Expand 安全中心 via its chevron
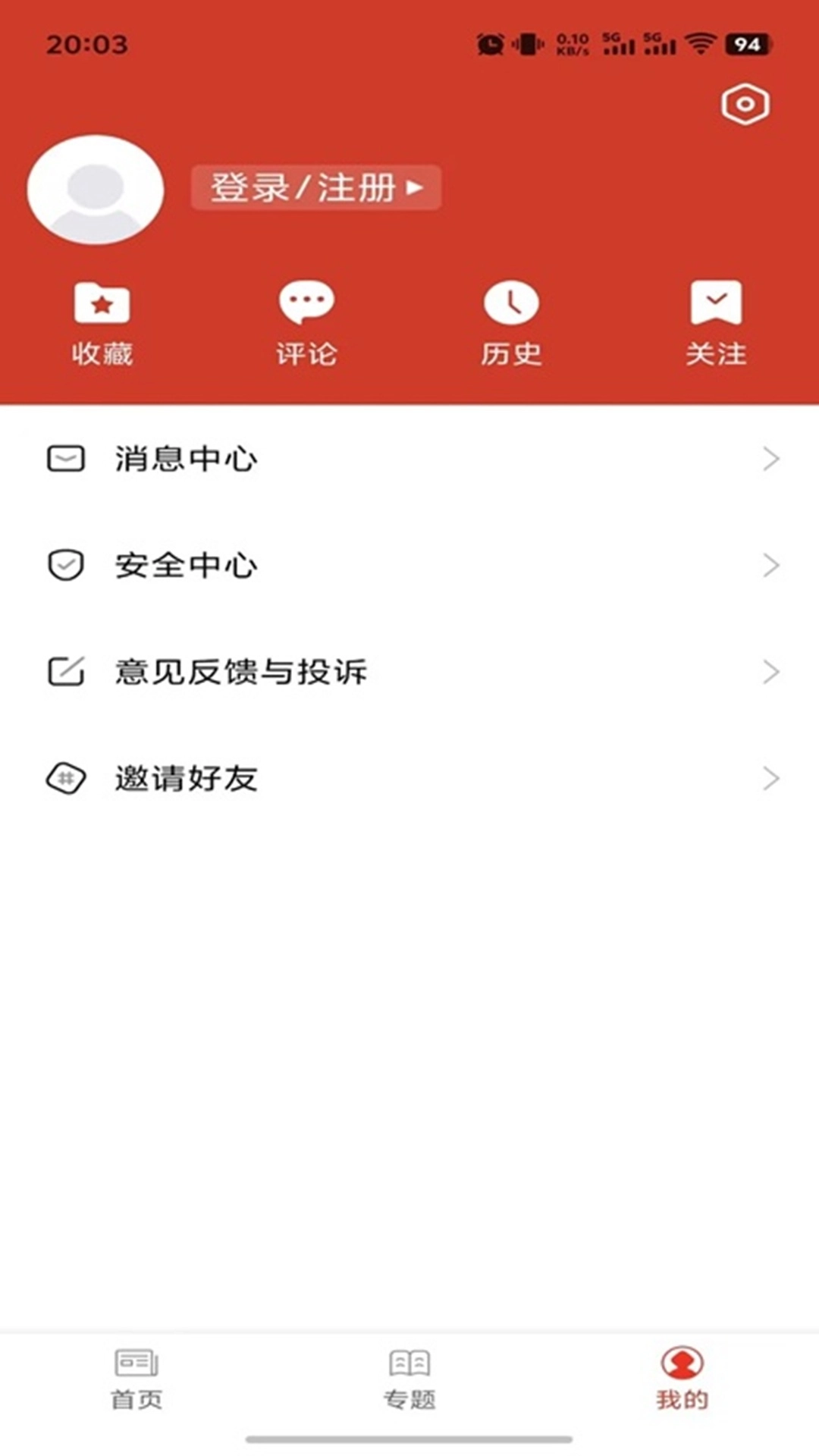This screenshot has width=819, height=1456. coord(771,564)
